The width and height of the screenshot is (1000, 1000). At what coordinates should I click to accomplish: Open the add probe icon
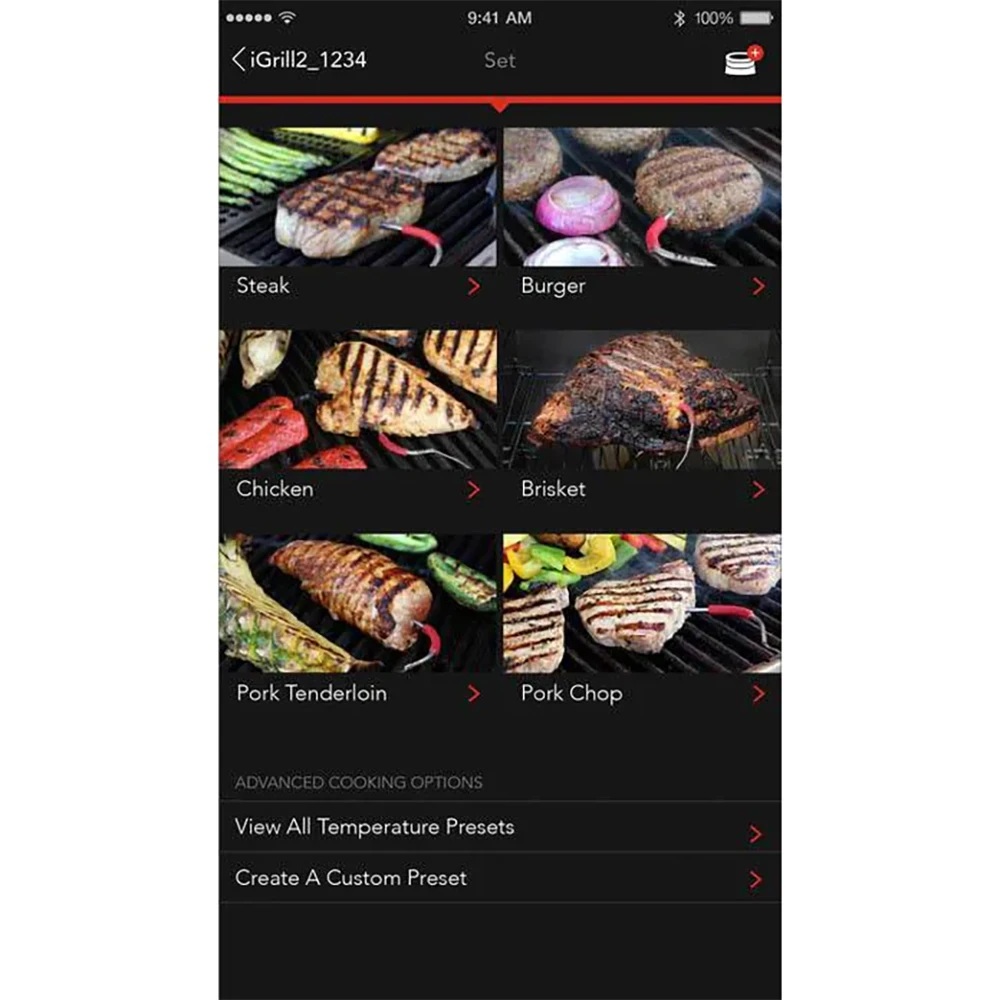pyautogui.click(x=742, y=61)
